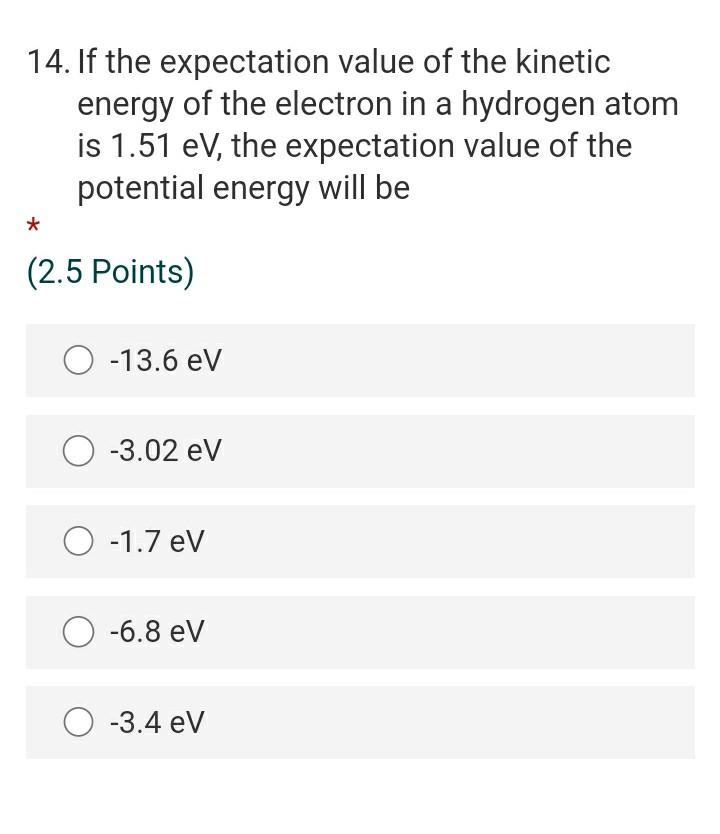Tap the -3.4 eV radio button
This screenshot has width=720, height=834.
click(x=79, y=722)
